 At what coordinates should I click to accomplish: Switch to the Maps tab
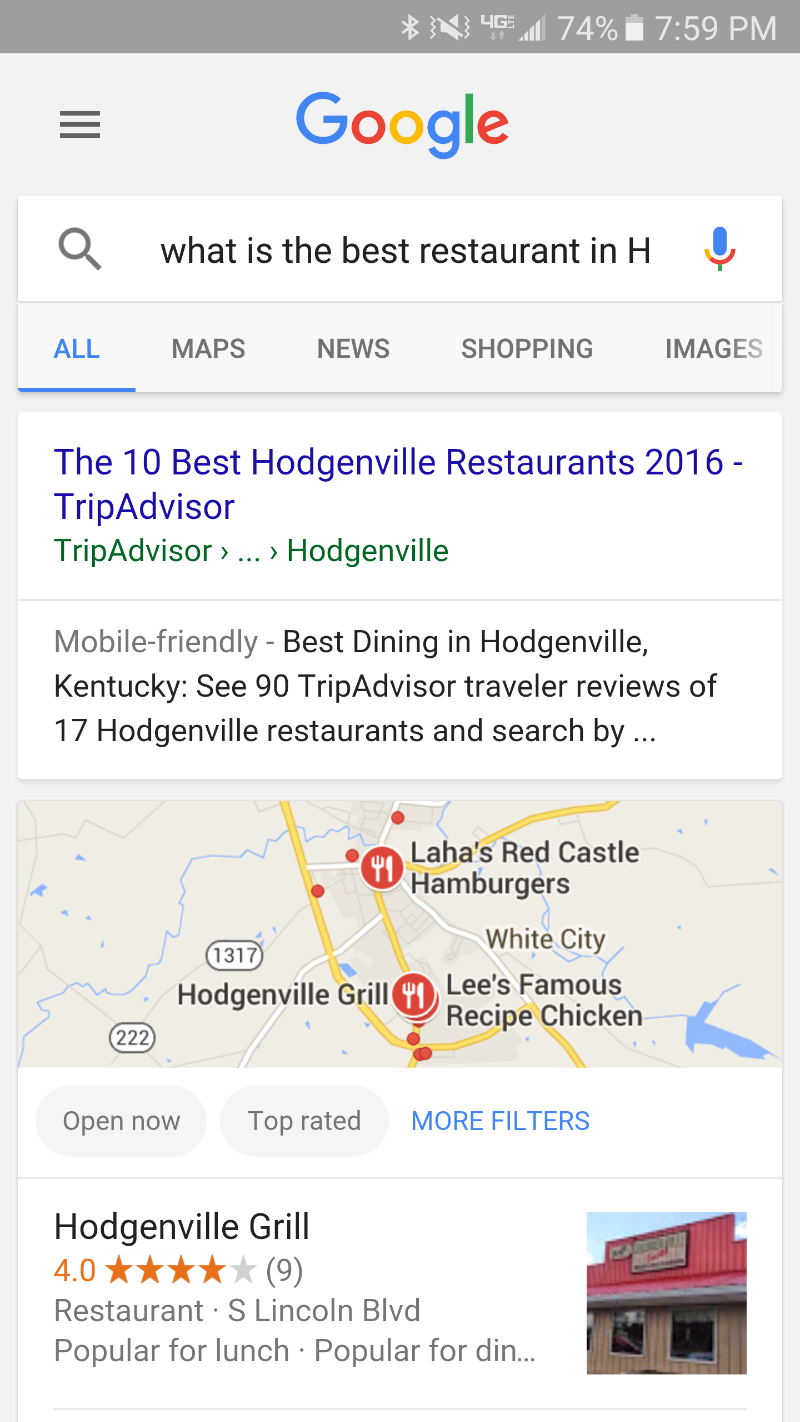tap(208, 349)
